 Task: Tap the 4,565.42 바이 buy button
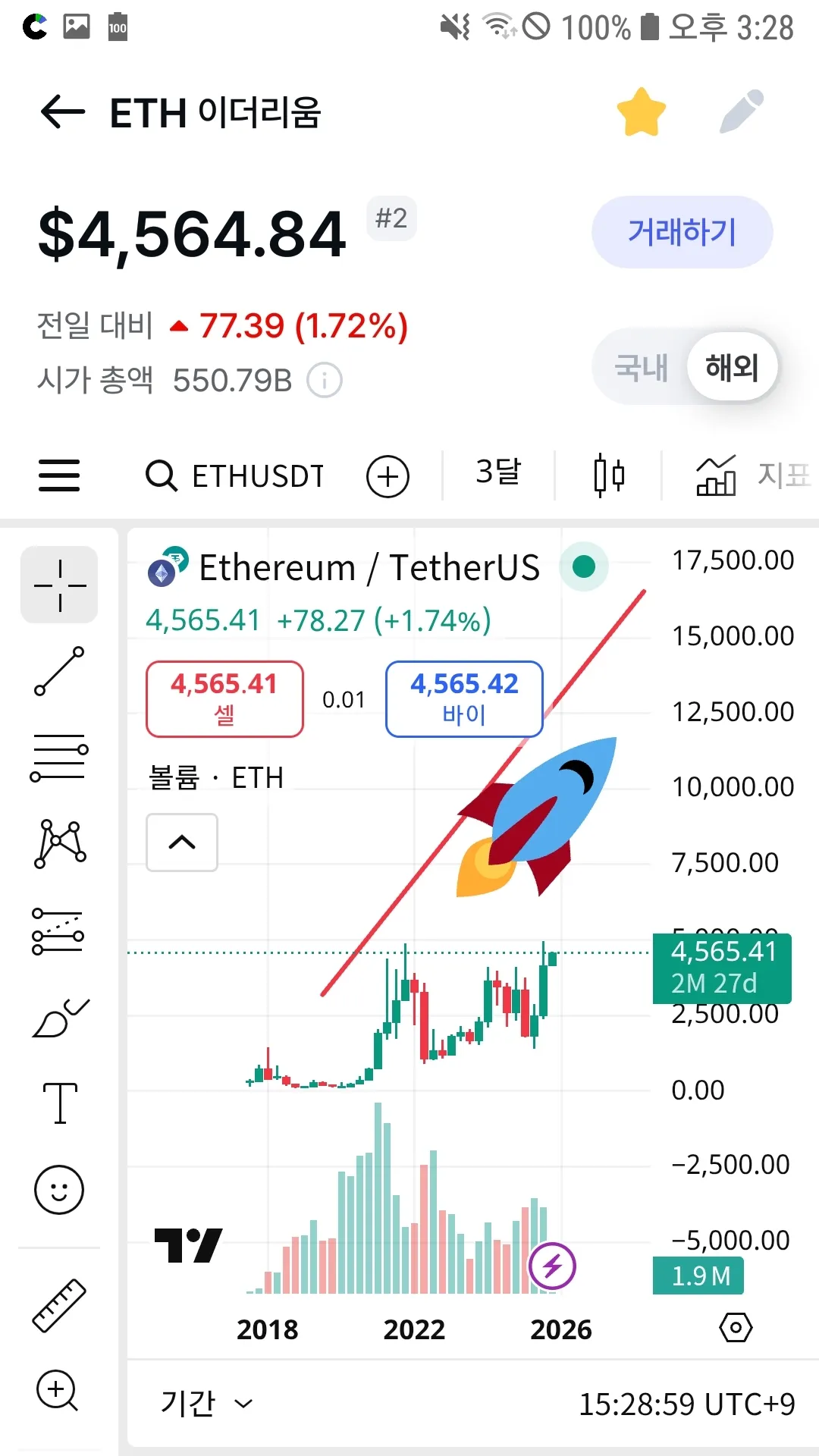click(464, 698)
